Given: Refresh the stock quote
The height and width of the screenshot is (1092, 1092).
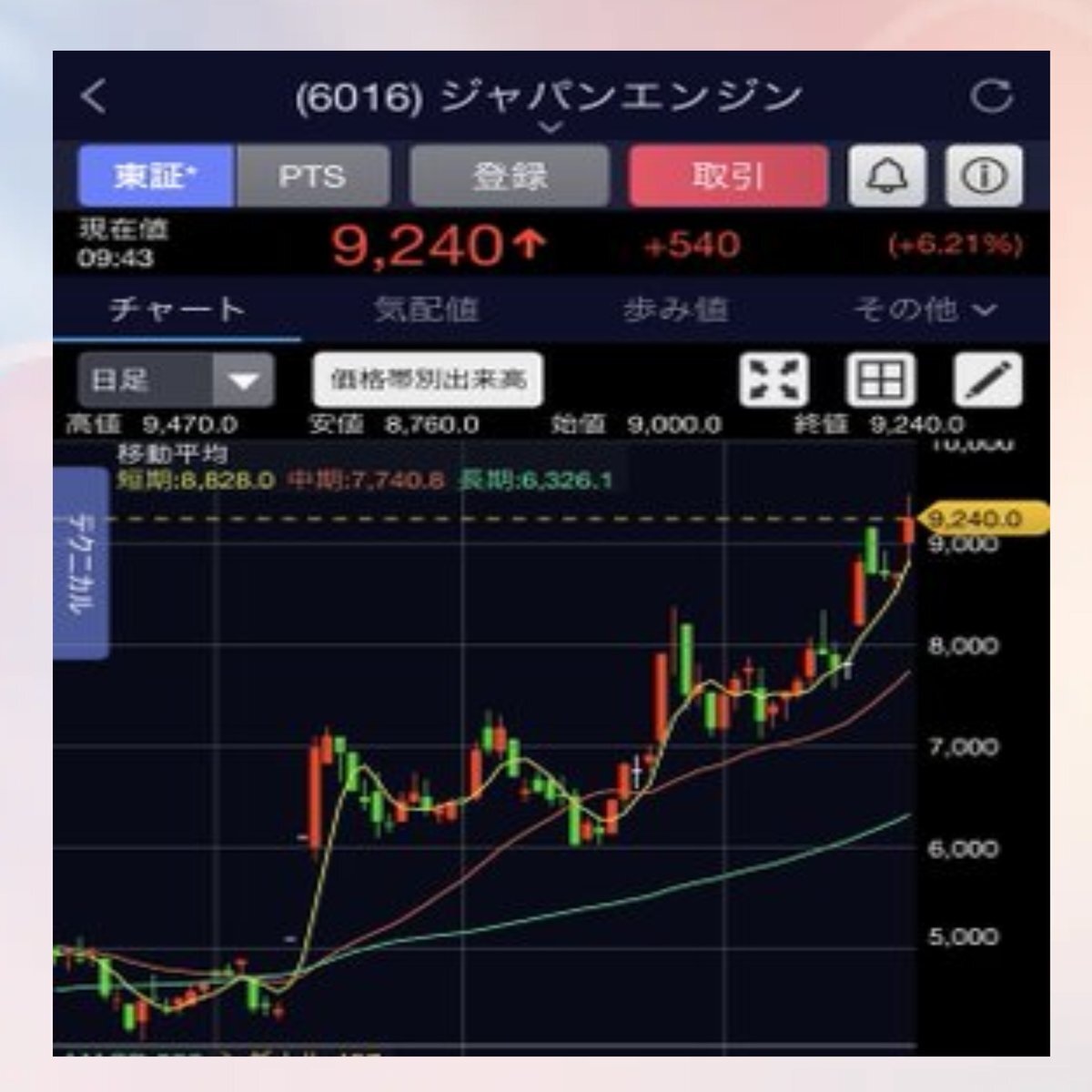Looking at the screenshot, I should [x=990, y=96].
